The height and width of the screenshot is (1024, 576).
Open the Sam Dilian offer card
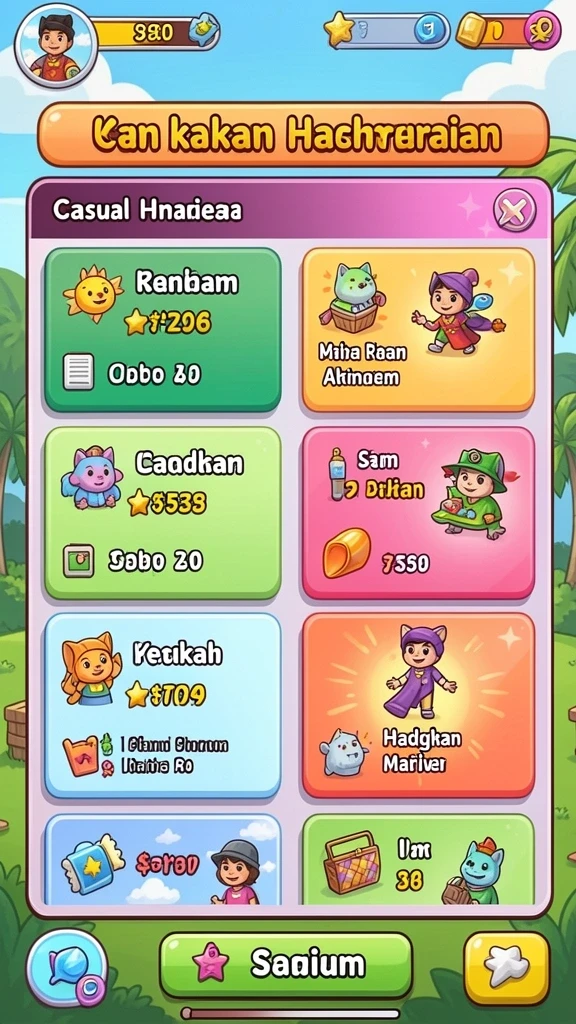pos(418,513)
